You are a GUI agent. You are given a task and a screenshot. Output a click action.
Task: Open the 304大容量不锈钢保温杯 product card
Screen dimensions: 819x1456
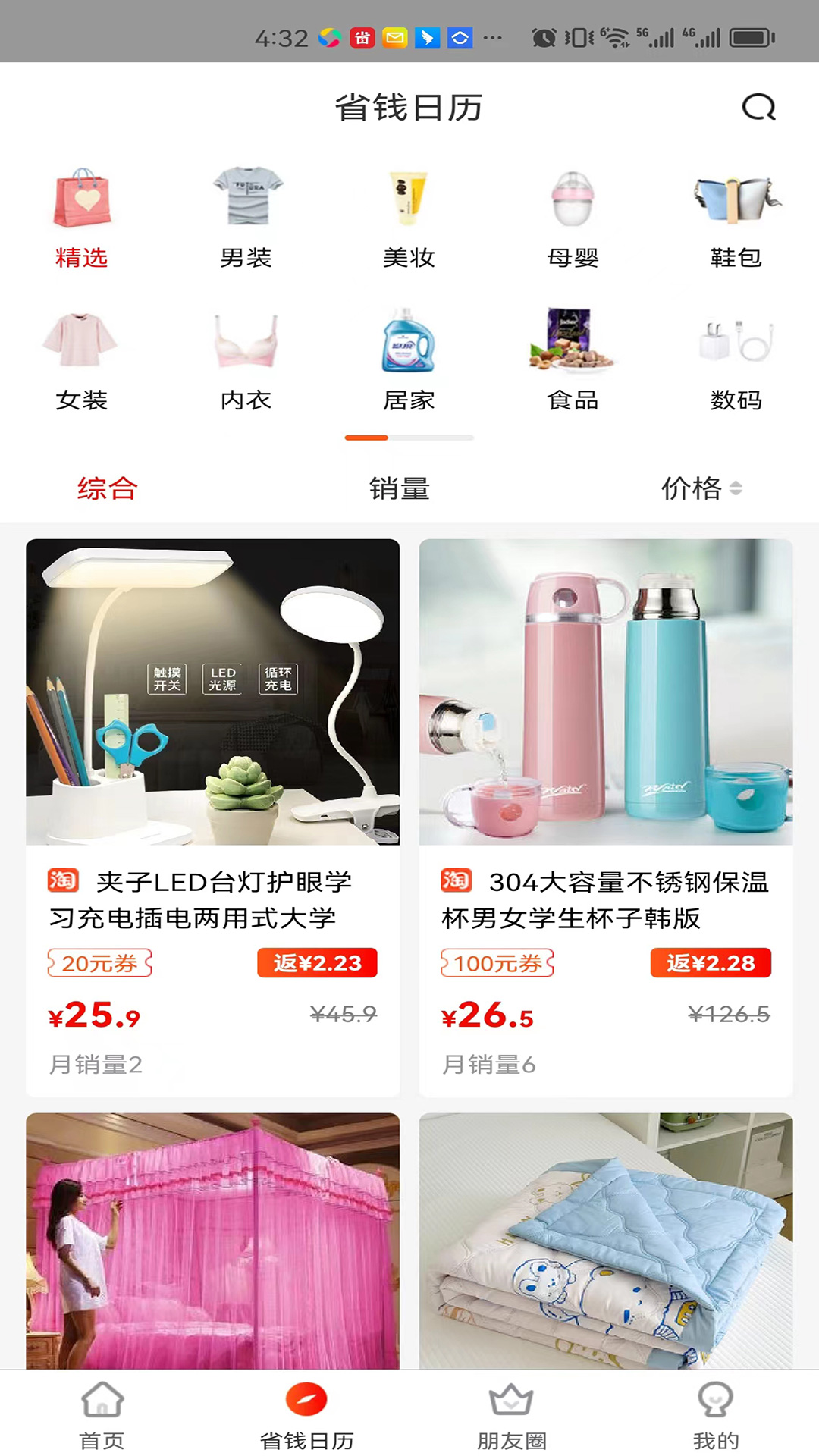pos(605,817)
